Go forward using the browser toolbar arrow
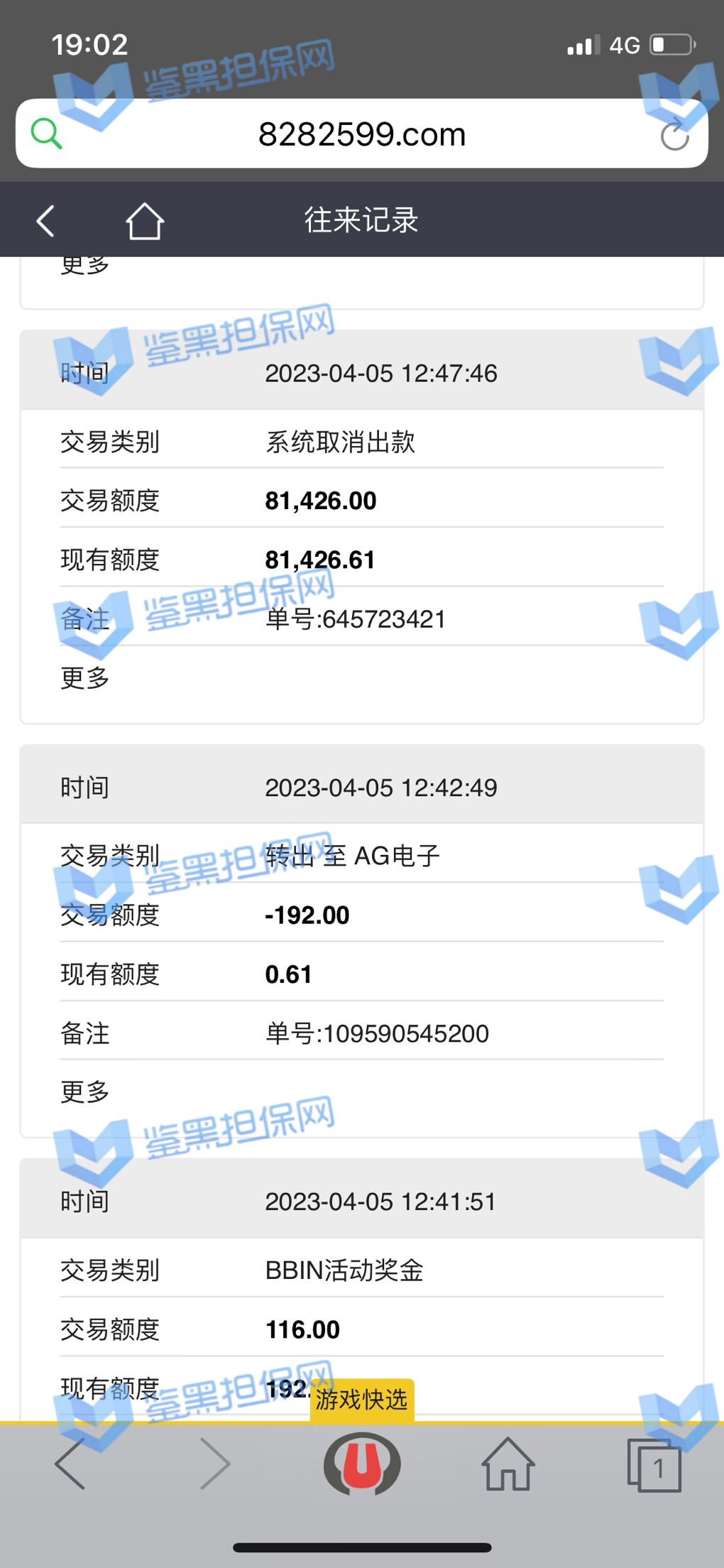 [x=216, y=1464]
